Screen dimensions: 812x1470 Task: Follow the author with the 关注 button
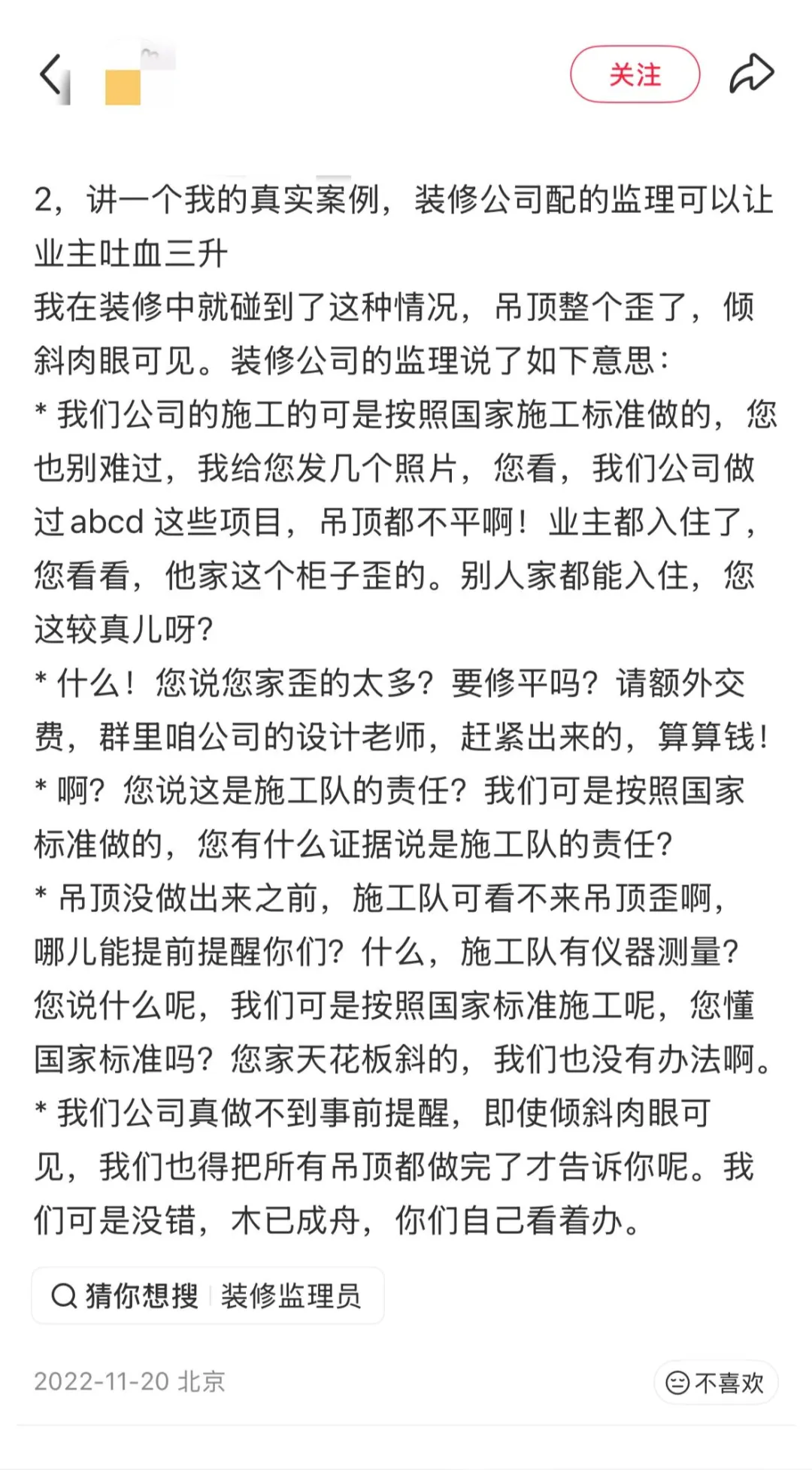click(x=635, y=74)
